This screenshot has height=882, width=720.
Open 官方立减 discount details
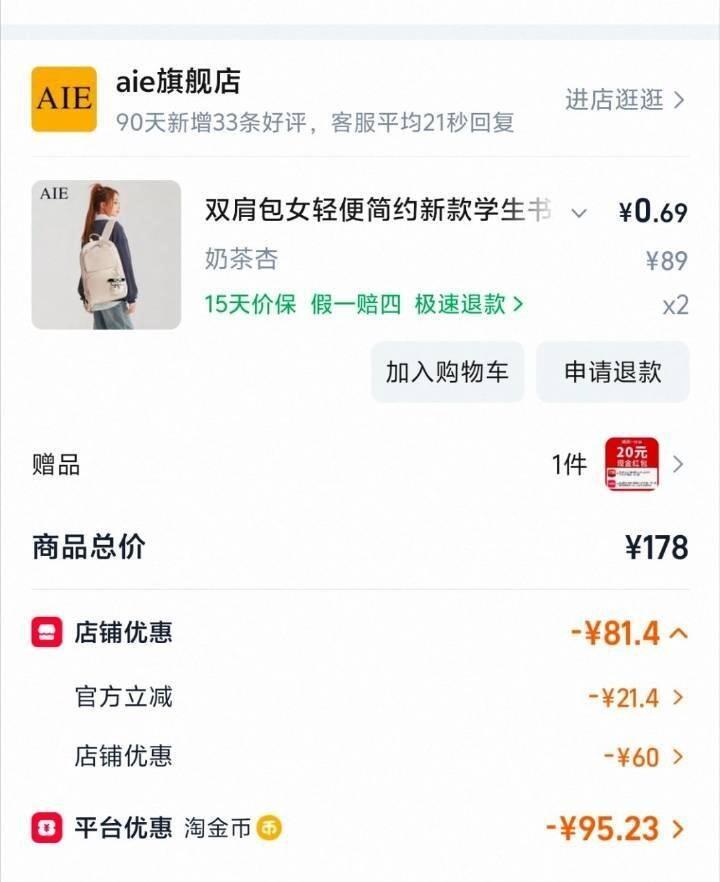(x=636, y=698)
